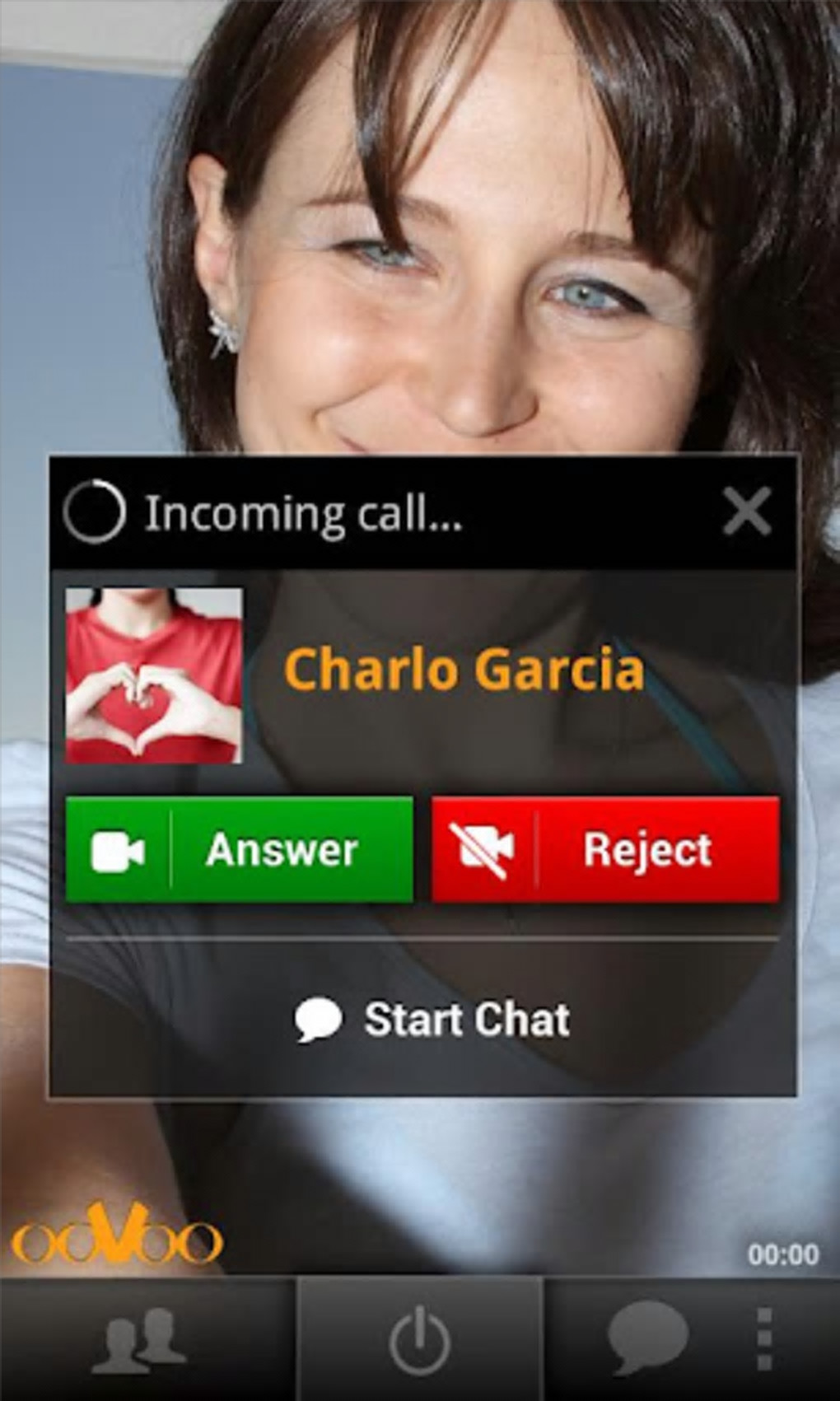The height and width of the screenshot is (1401, 840).
Task: Answer the incoming video call
Action: click(239, 849)
